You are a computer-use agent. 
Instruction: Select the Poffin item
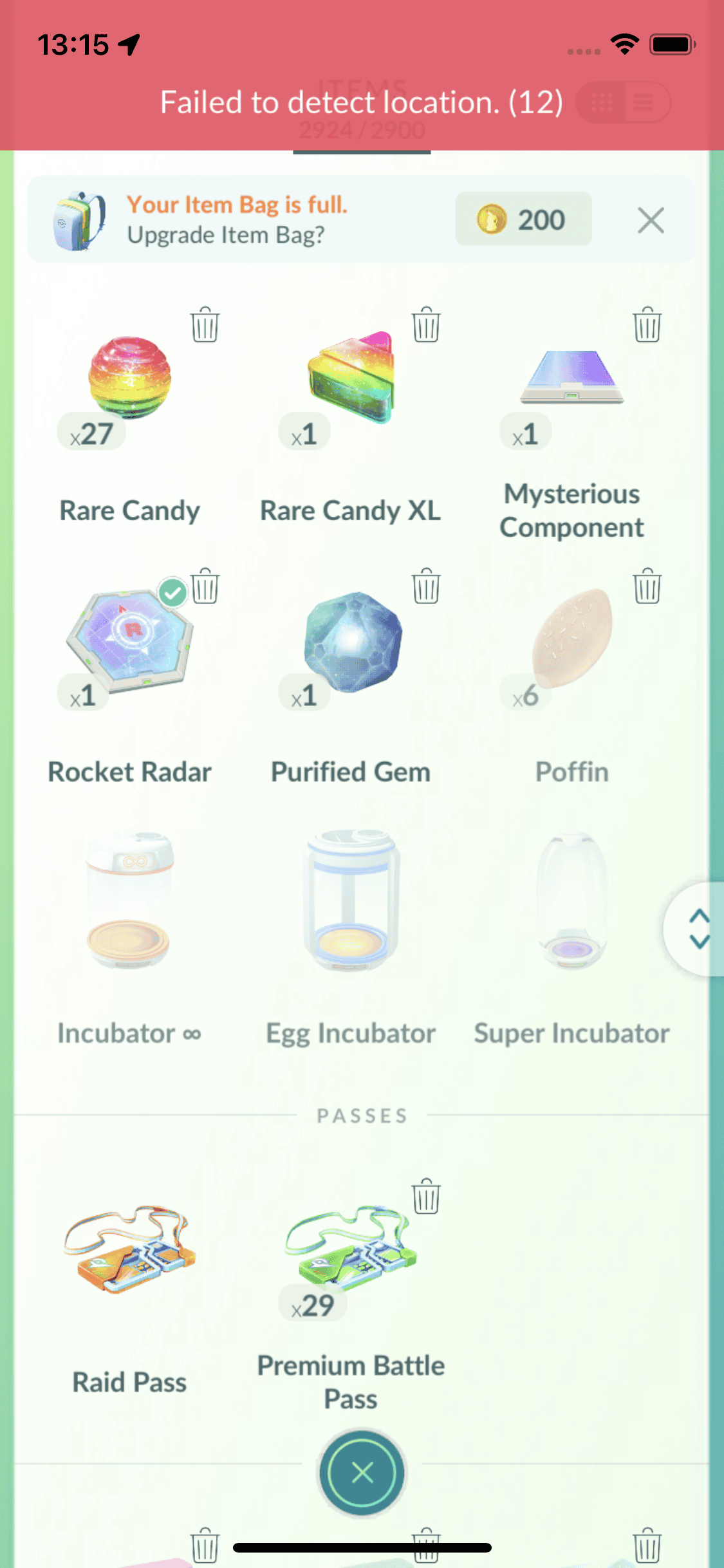coord(572,639)
